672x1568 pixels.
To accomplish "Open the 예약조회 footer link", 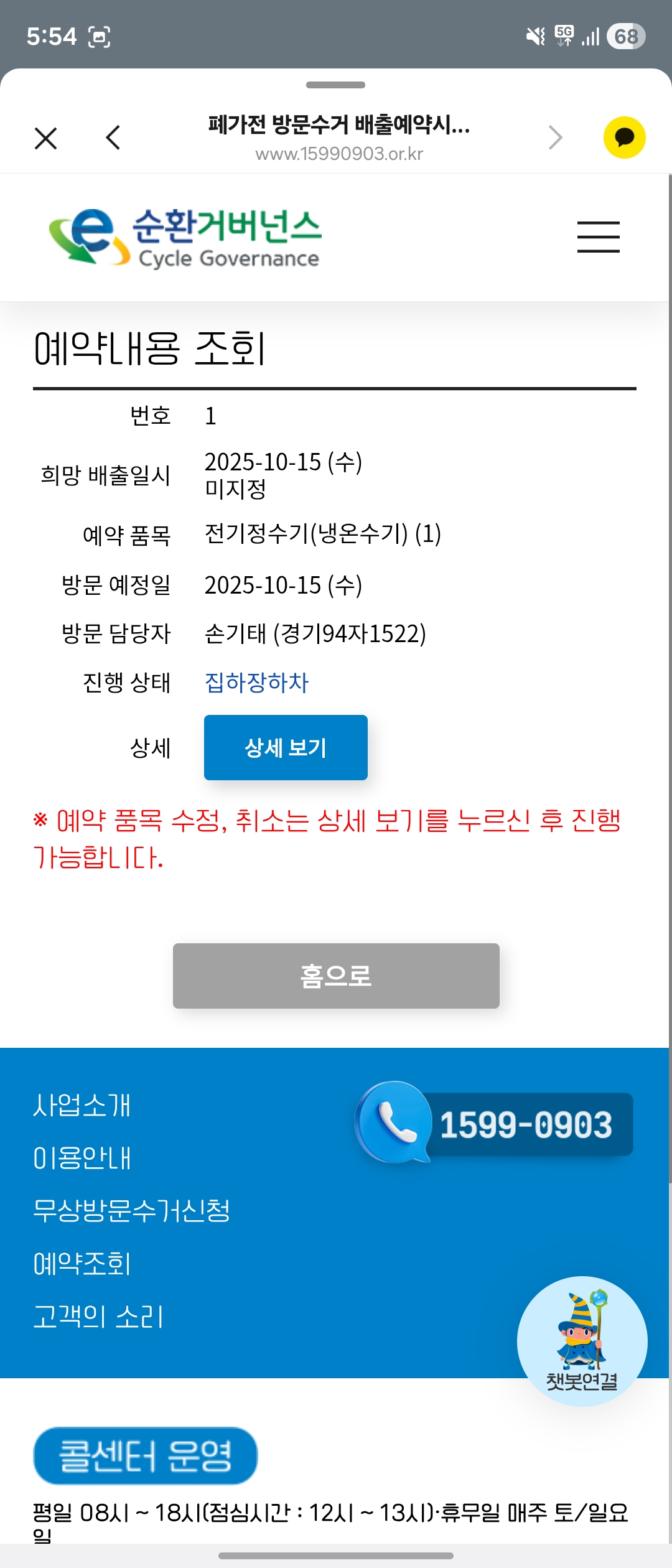I will [82, 1264].
